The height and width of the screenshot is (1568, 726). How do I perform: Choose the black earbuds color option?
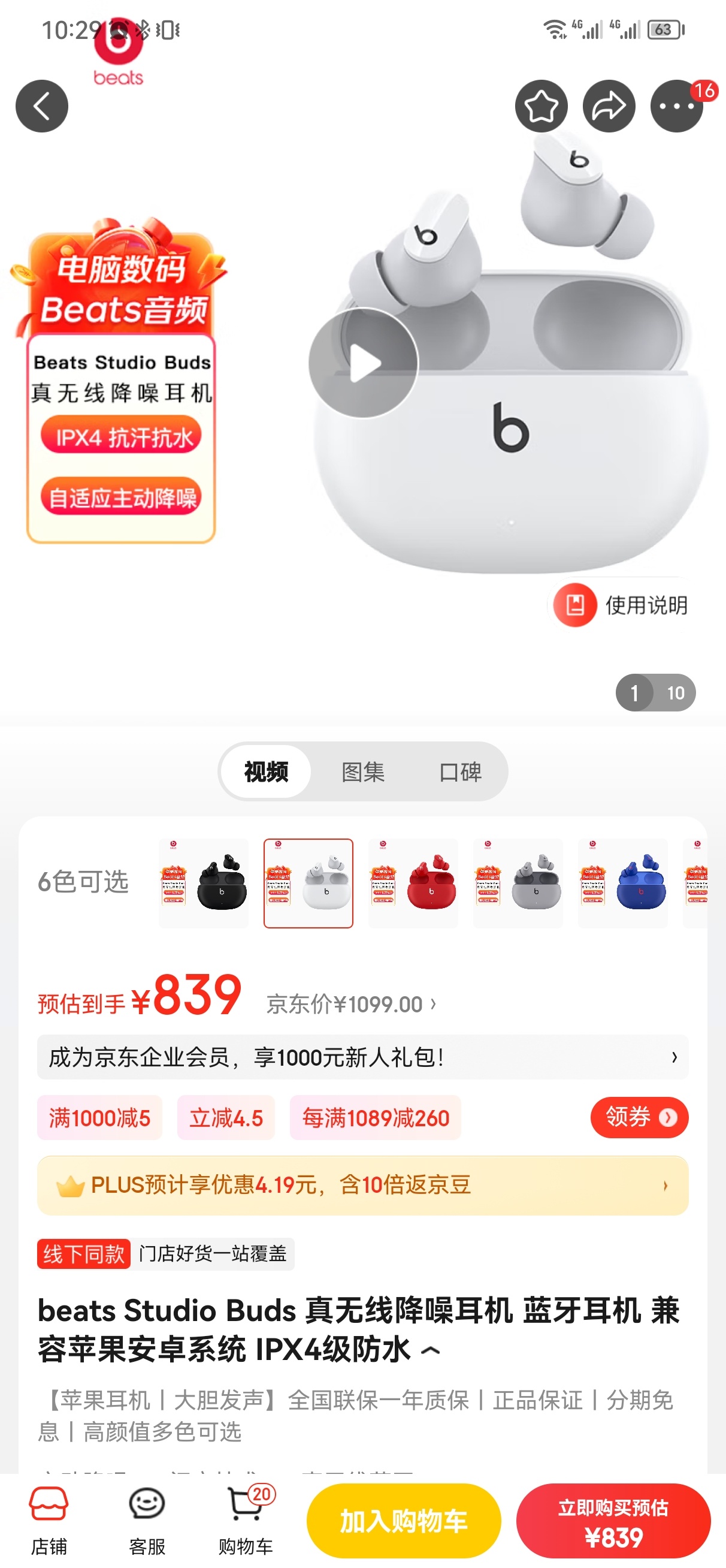pos(204,883)
